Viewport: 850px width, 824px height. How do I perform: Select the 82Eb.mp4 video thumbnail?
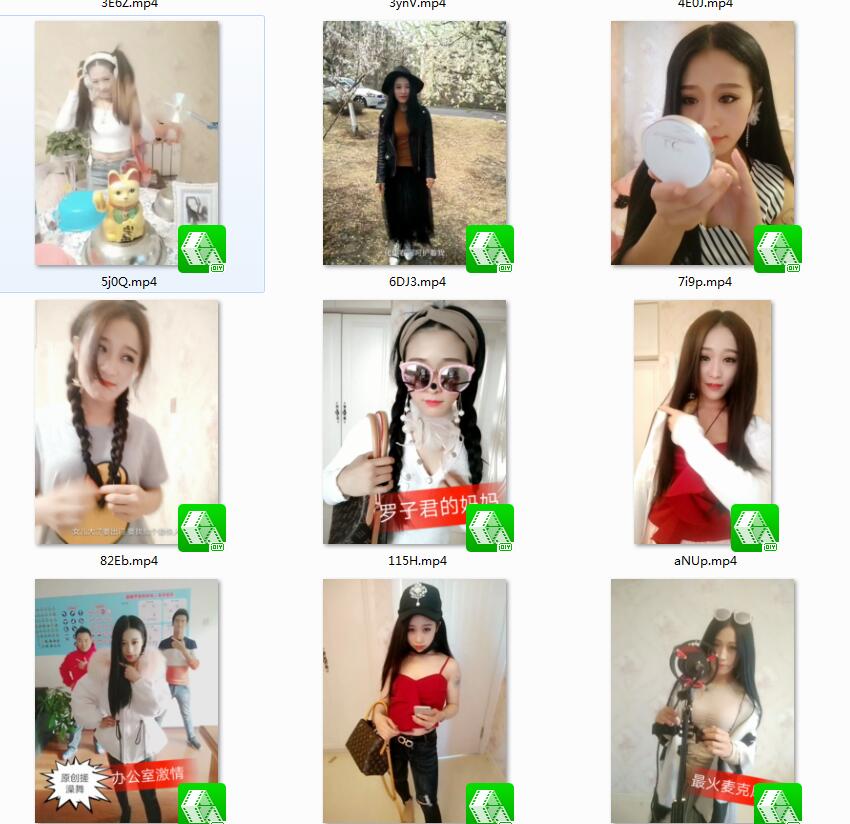[x=127, y=422]
